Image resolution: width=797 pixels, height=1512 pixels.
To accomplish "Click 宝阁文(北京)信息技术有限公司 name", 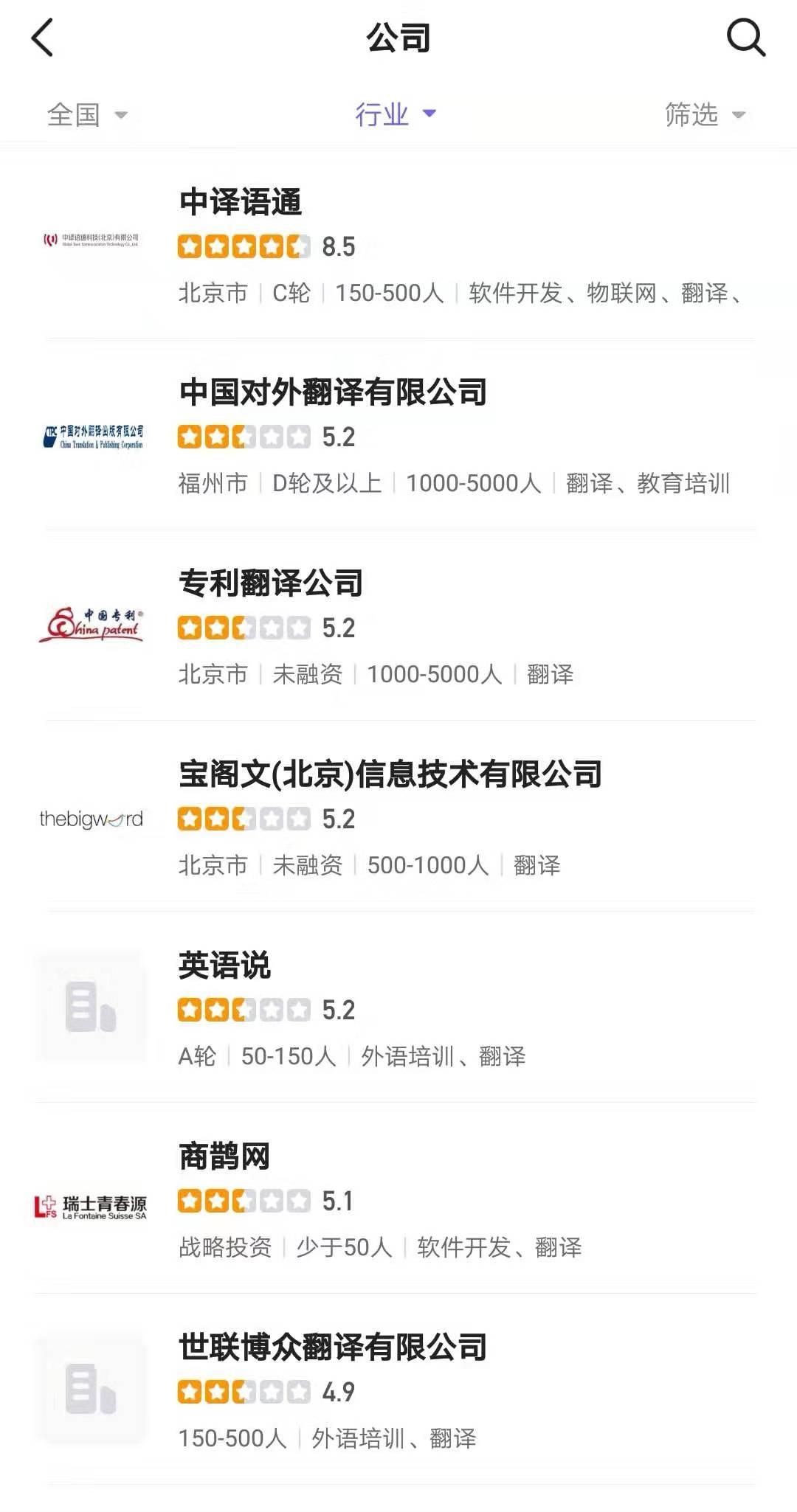I will pos(391,773).
